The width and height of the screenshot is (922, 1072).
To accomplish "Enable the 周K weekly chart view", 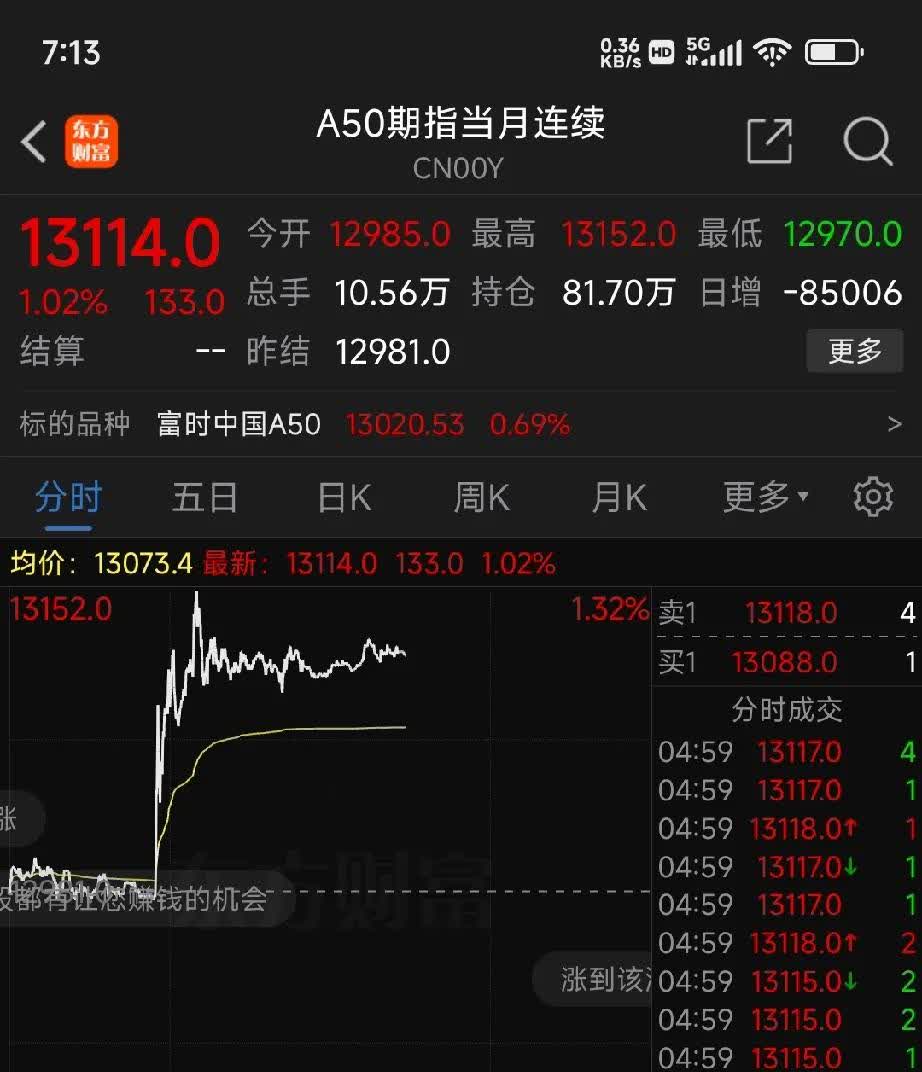I will (481, 496).
